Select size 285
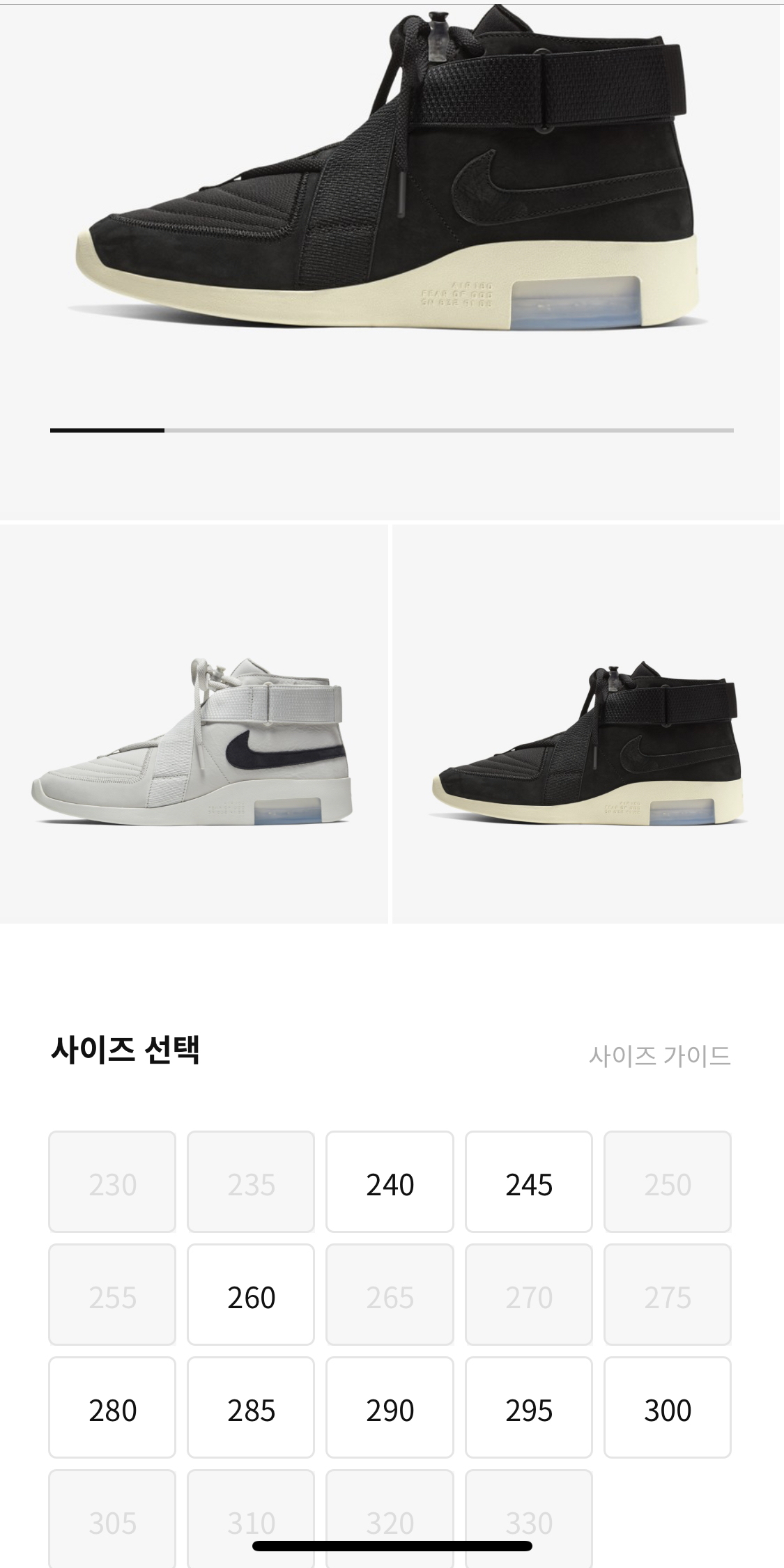784x1568 pixels. point(251,1410)
